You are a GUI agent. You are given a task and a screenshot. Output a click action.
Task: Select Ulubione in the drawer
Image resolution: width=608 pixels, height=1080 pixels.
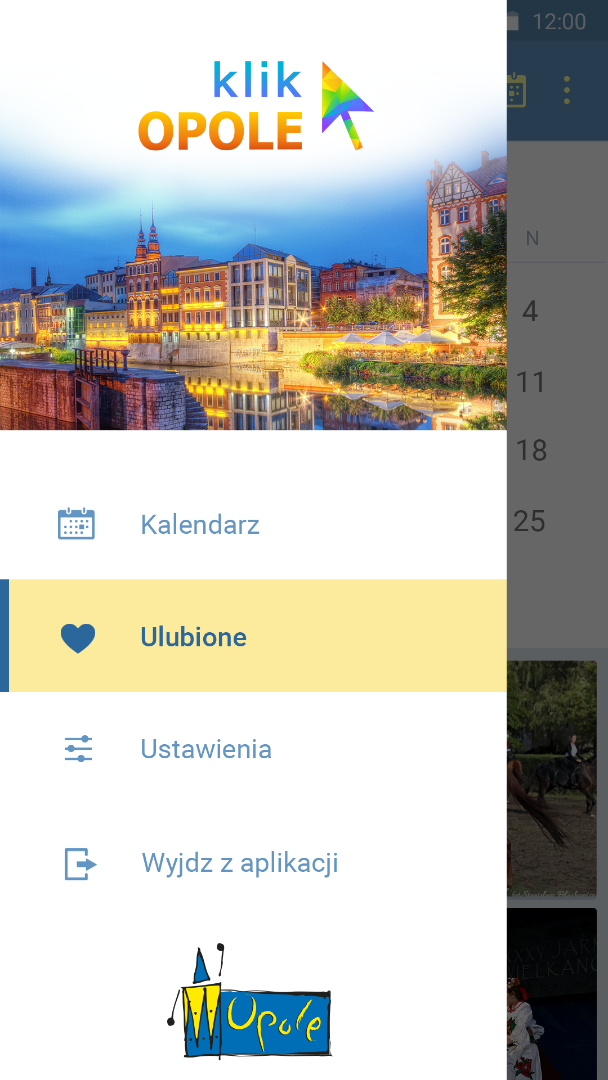tap(194, 637)
